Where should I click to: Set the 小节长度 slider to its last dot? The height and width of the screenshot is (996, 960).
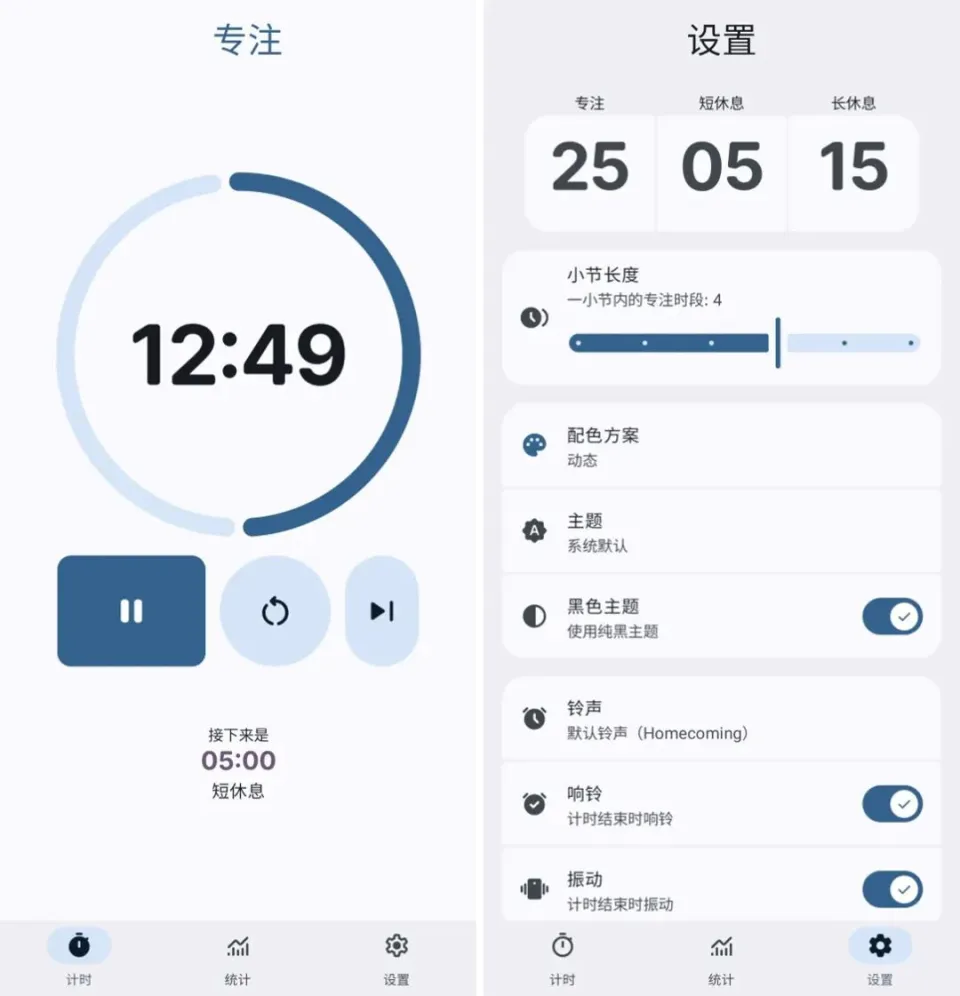click(x=911, y=343)
